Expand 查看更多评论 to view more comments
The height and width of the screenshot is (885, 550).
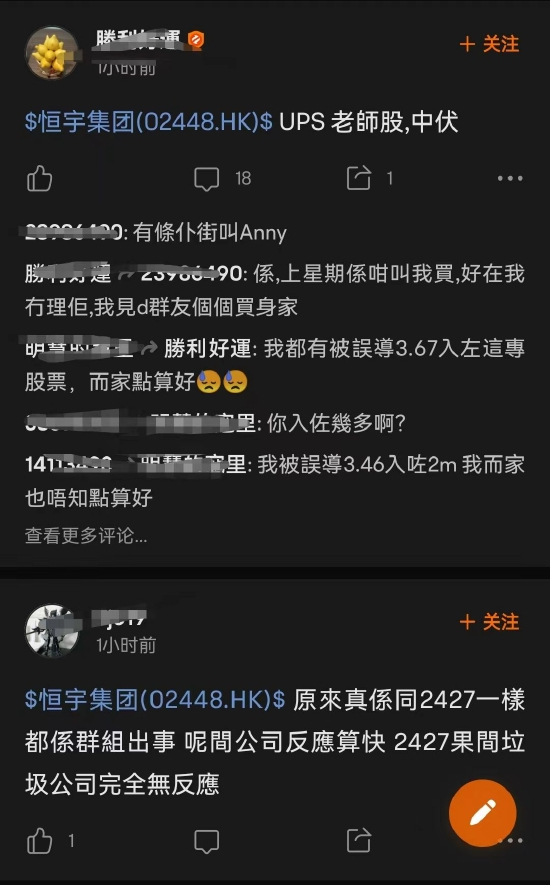pyautogui.click(x=86, y=536)
